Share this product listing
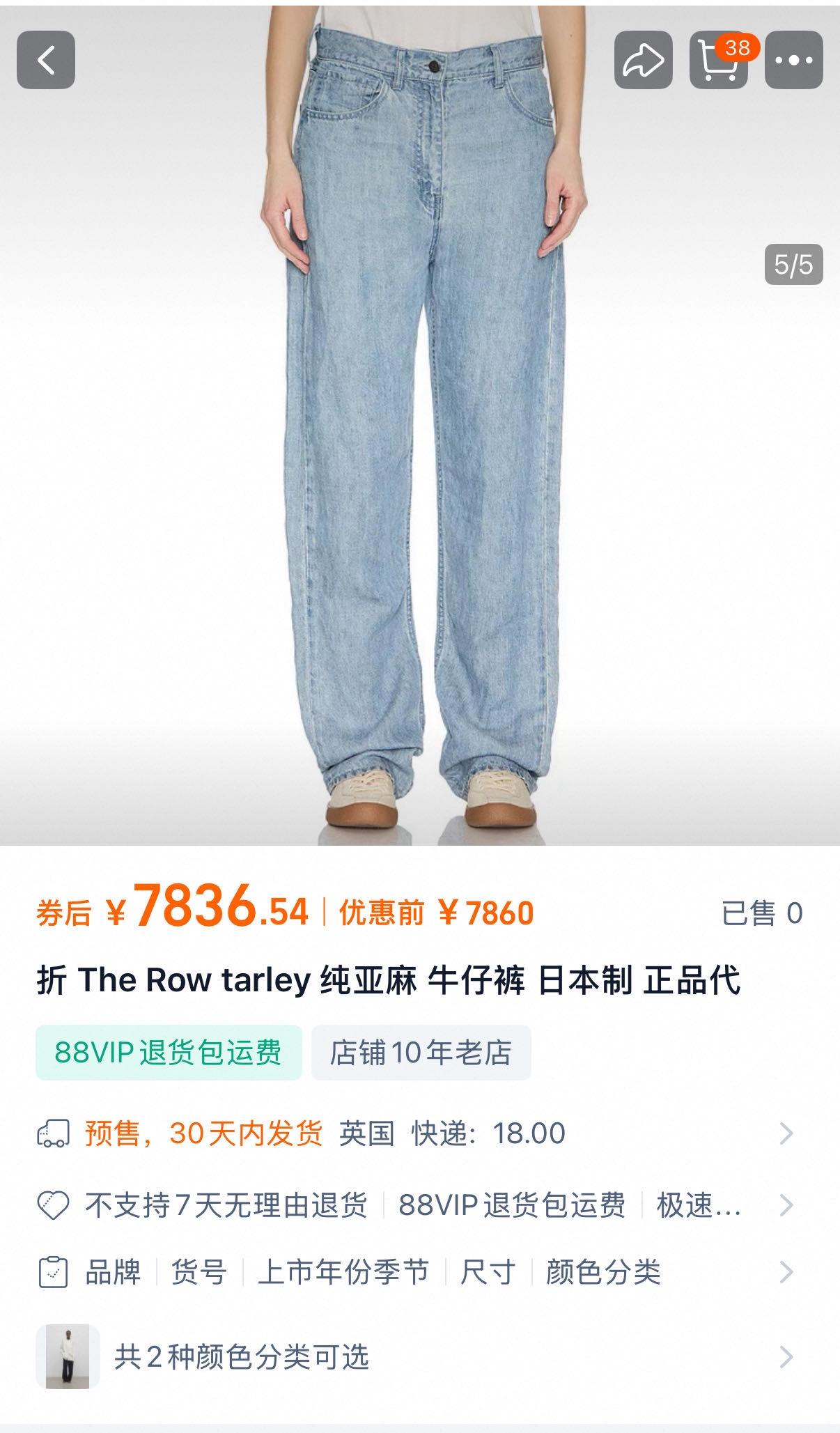 pos(643,60)
